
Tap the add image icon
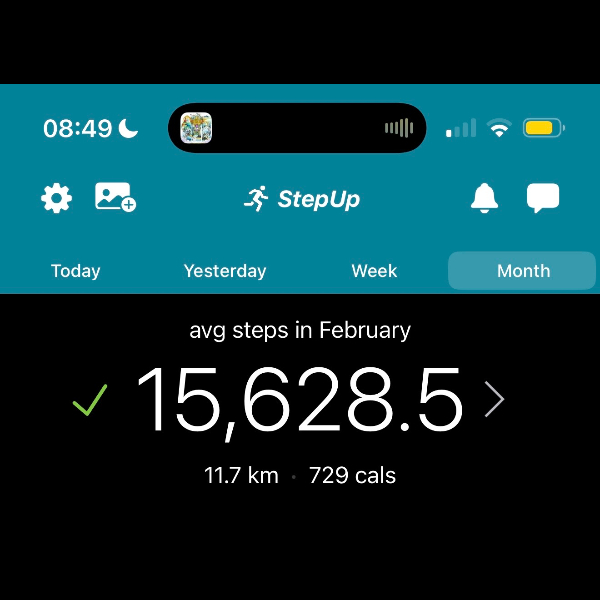click(115, 197)
